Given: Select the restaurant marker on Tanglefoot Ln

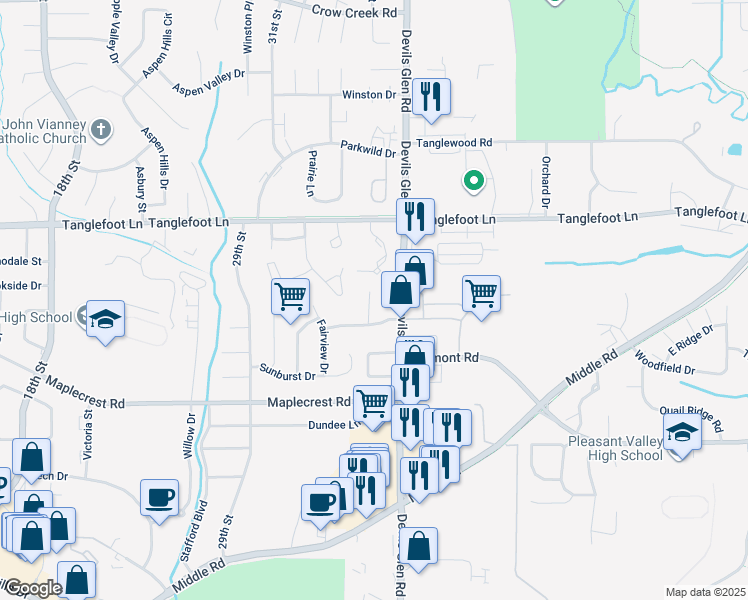Looking at the screenshot, I should pyautogui.click(x=416, y=217).
